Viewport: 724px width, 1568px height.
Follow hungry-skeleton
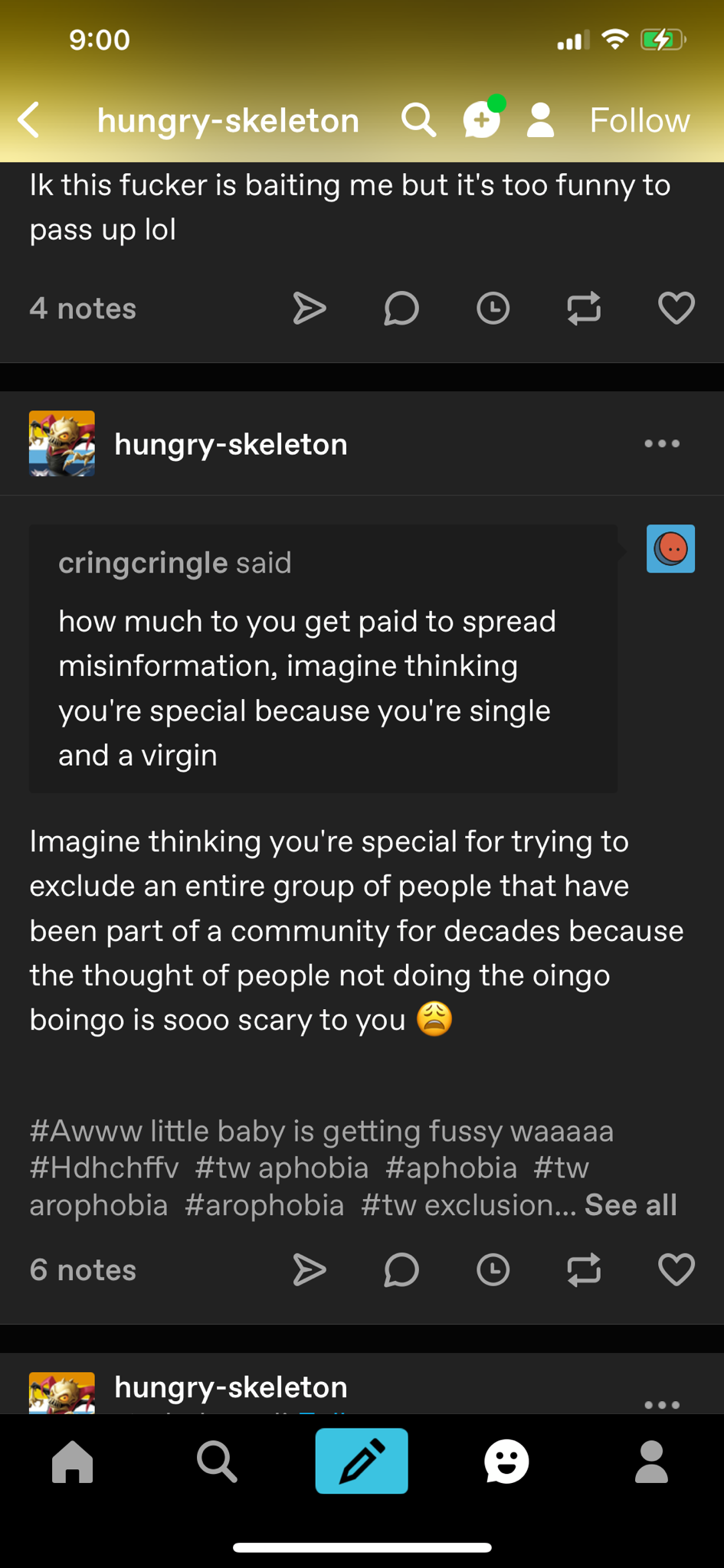[x=639, y=120]
